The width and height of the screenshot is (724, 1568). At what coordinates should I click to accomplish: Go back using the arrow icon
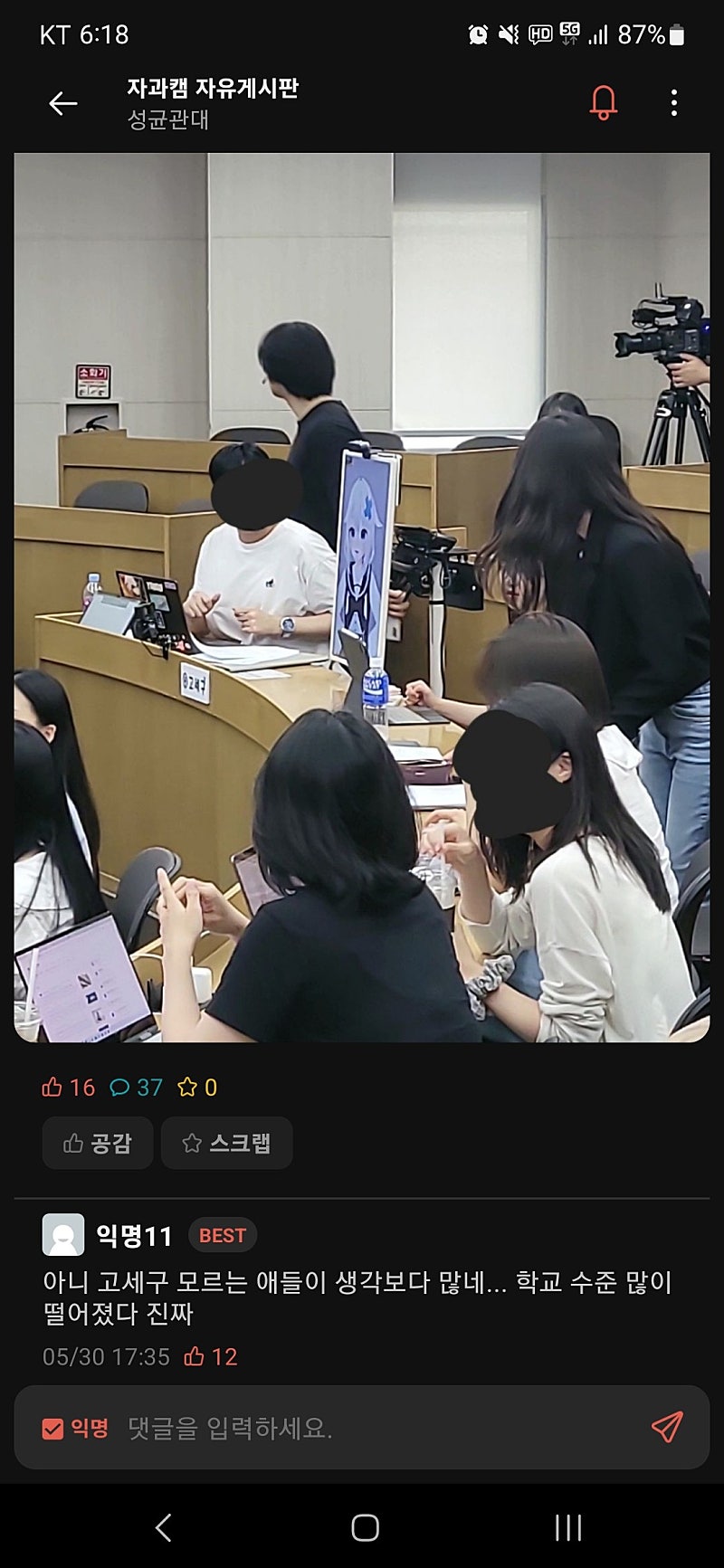[x=62, y=103]
